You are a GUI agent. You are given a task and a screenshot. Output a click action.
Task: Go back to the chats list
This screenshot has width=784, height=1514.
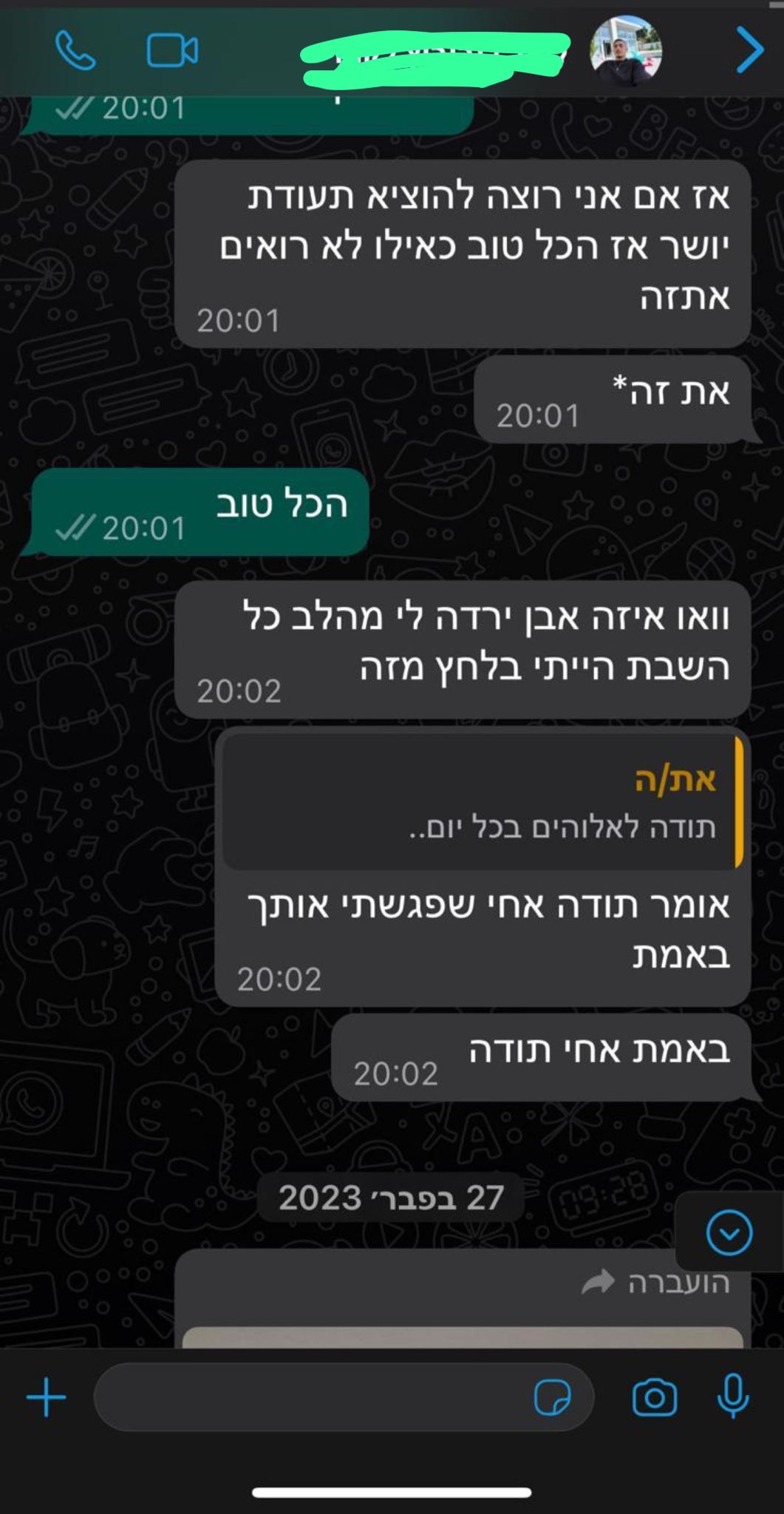point(749,51)
